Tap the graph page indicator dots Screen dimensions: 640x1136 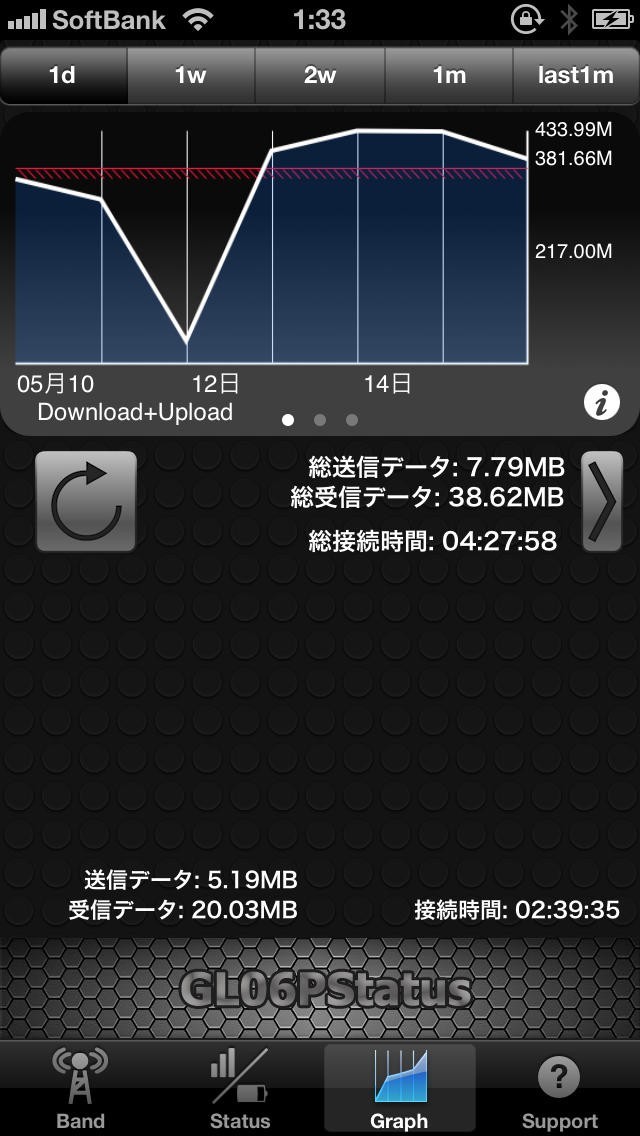pos(320,420)
